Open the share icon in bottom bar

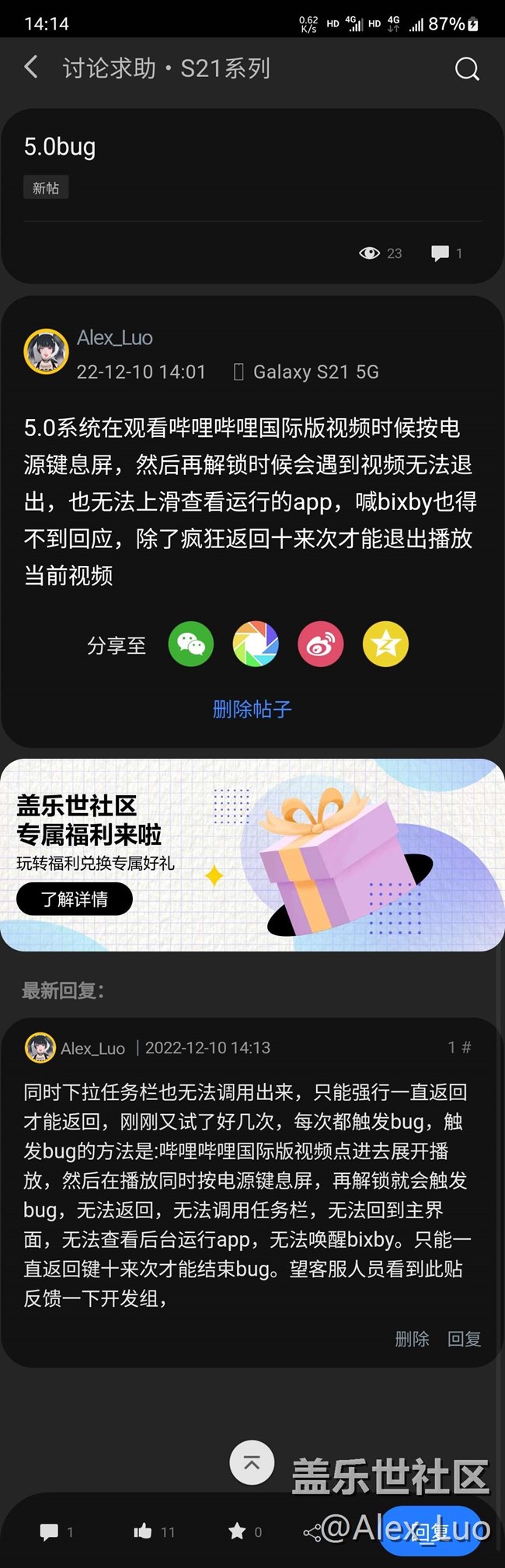312,1532
